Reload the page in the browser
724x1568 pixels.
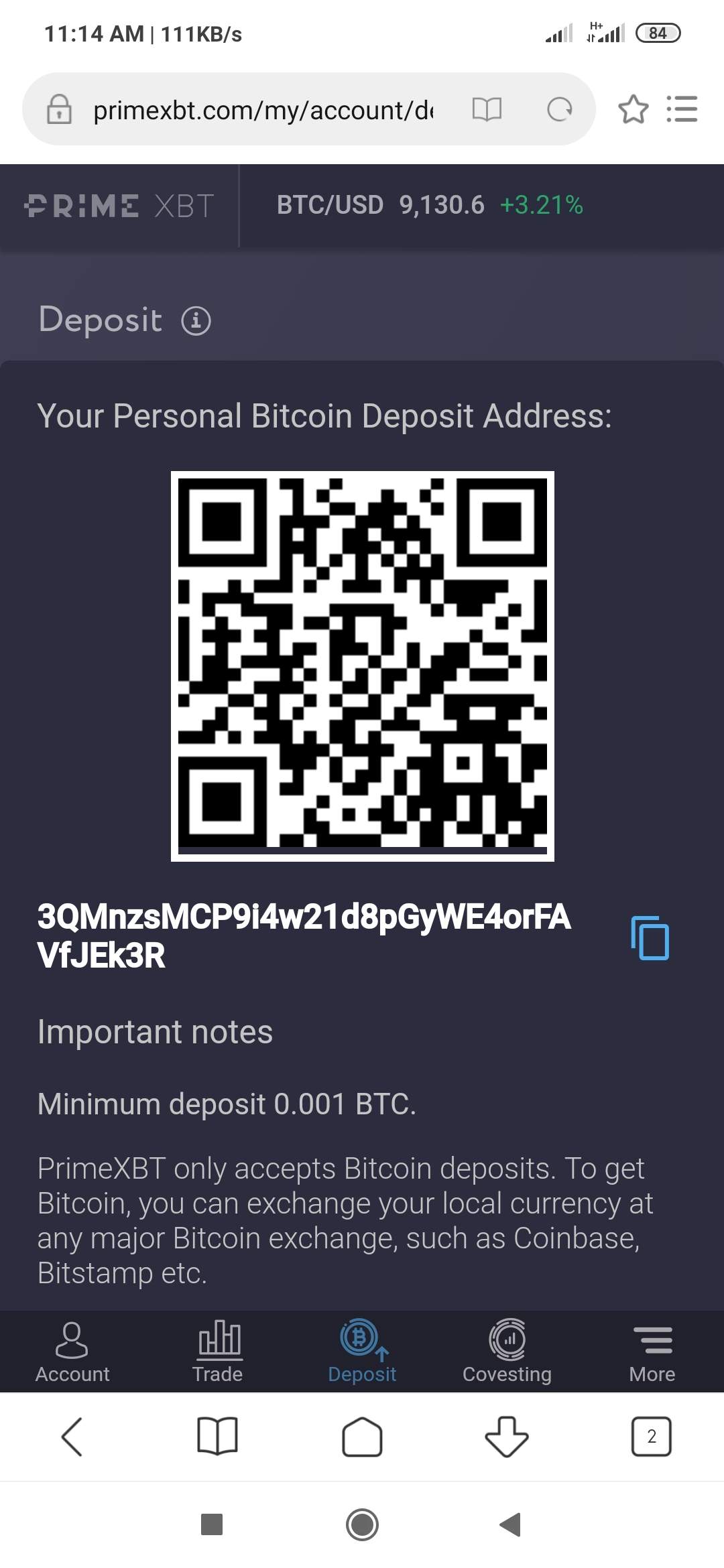tap(559, 109)
